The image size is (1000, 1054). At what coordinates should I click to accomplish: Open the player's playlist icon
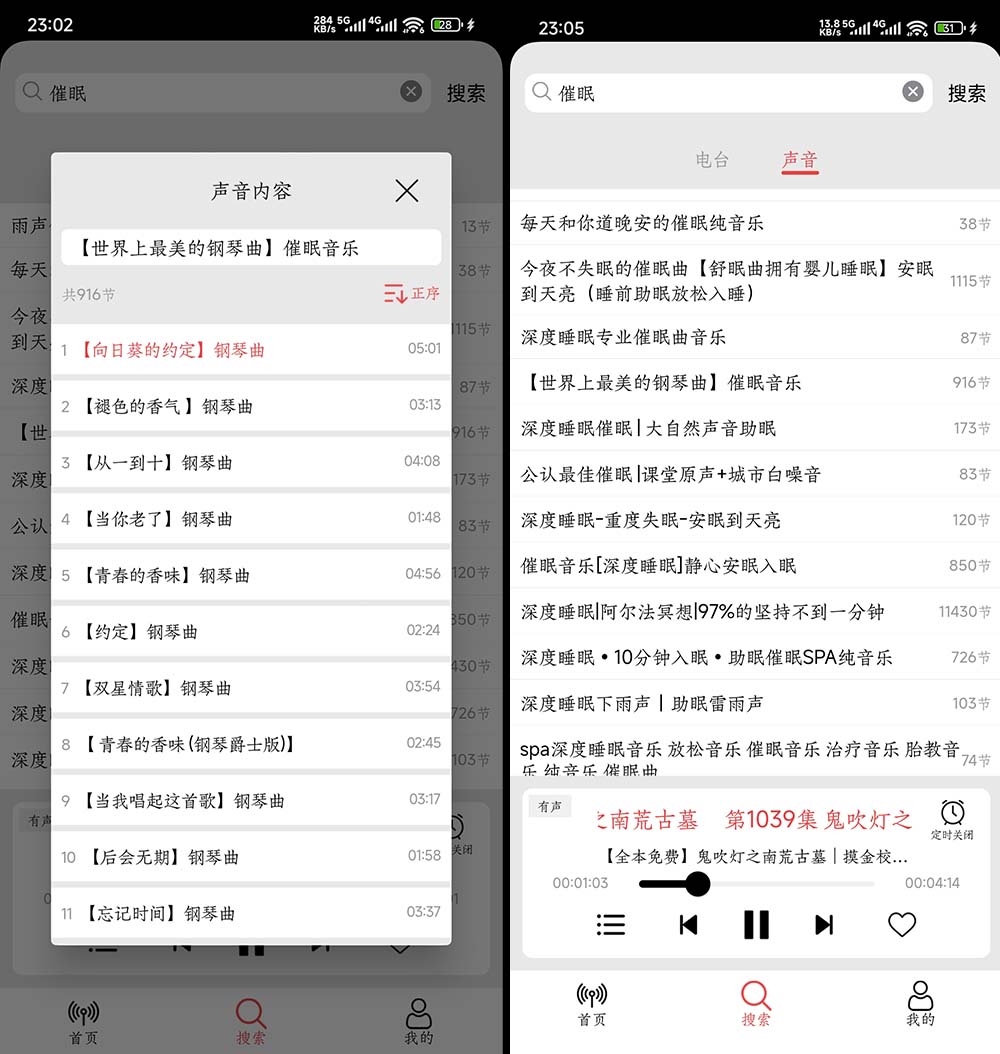click(x=611, y=925)
